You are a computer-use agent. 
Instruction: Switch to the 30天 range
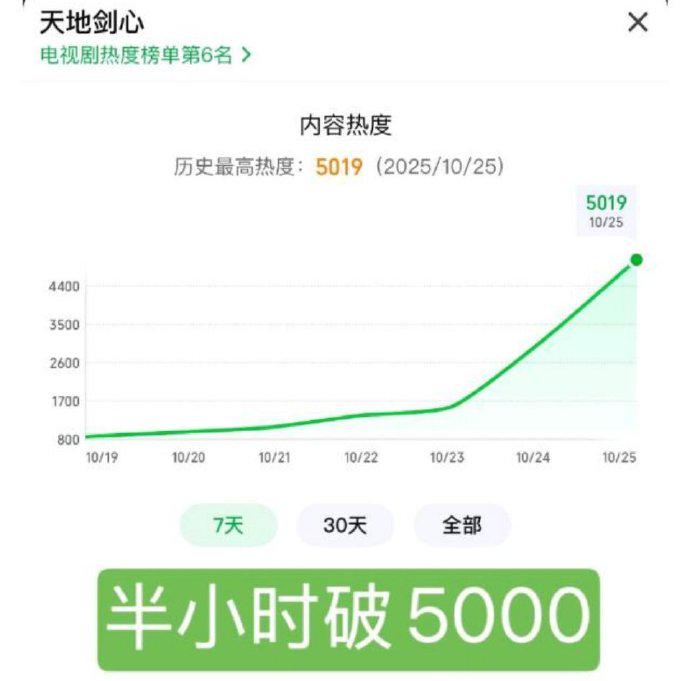pos(345,525)
